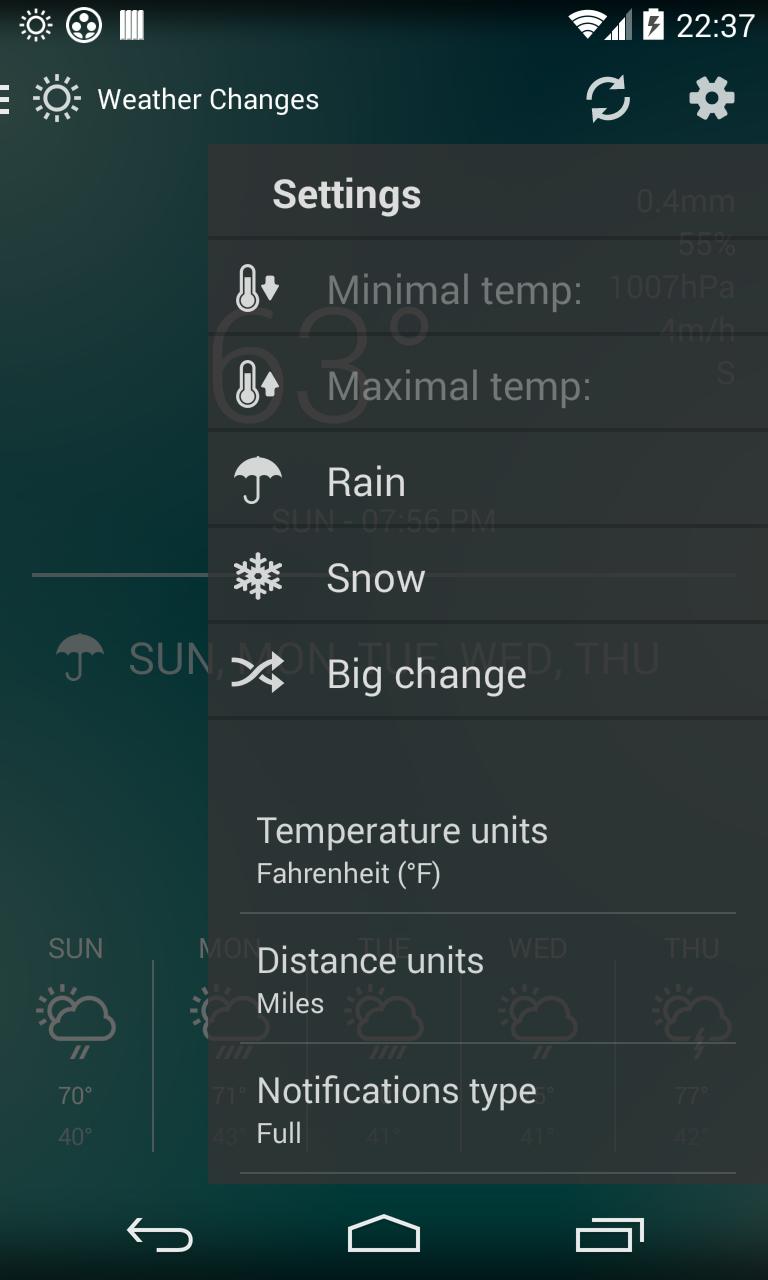
Task: Tap the minimal temperature thermometer icon
Action: pos(255,289)
